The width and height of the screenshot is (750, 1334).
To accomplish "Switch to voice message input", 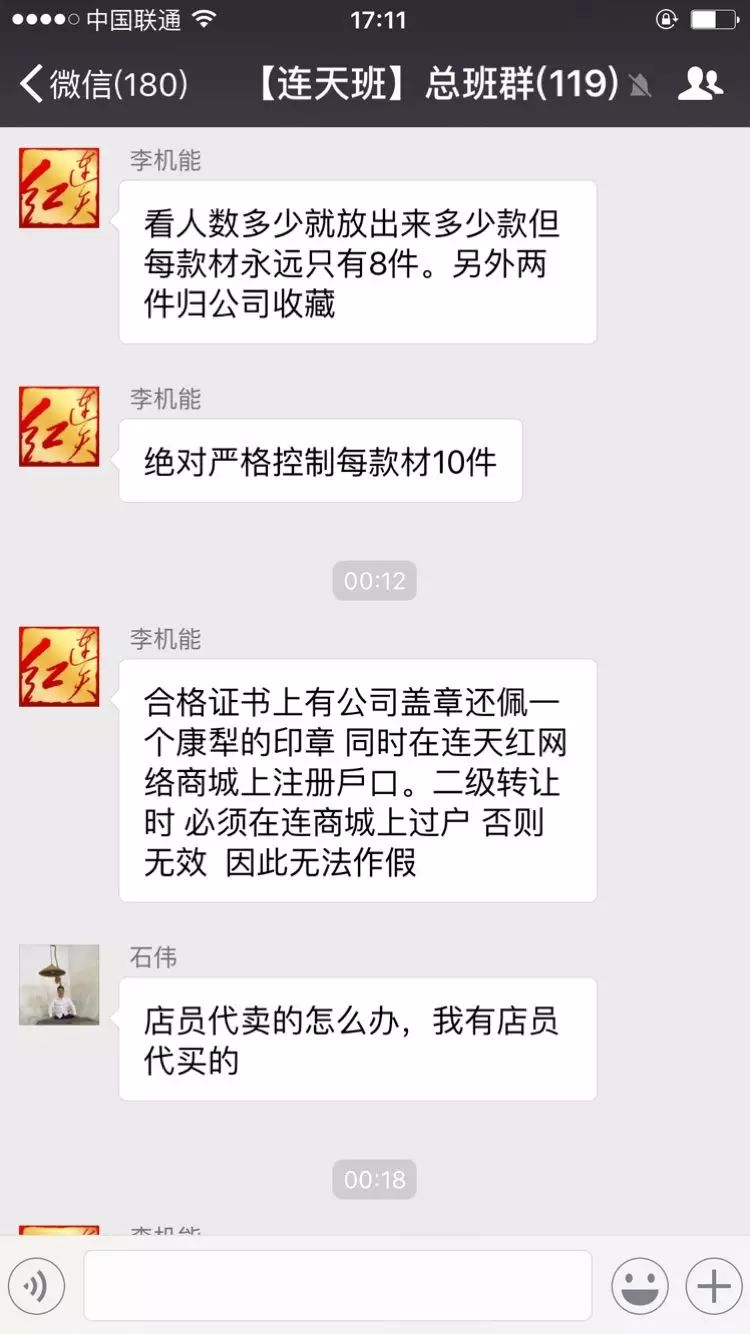I will (37, 1286).
